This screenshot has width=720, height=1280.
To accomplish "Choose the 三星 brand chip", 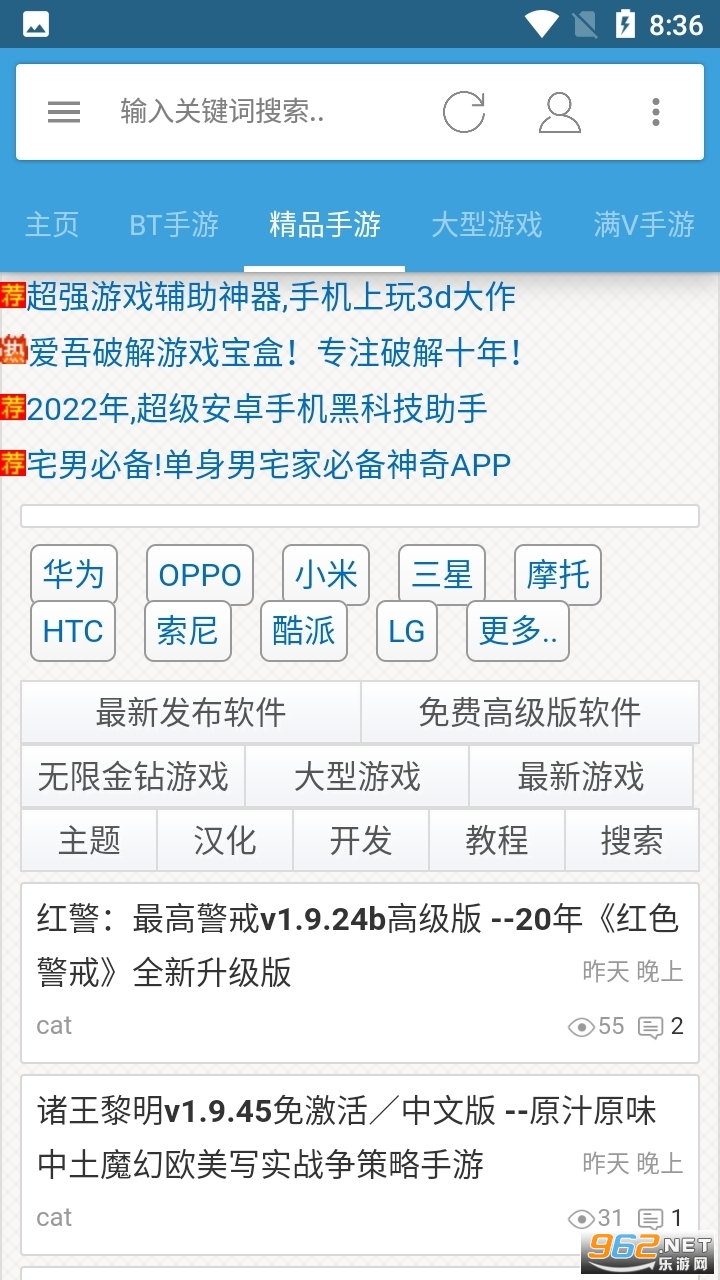I will [441, 575].
